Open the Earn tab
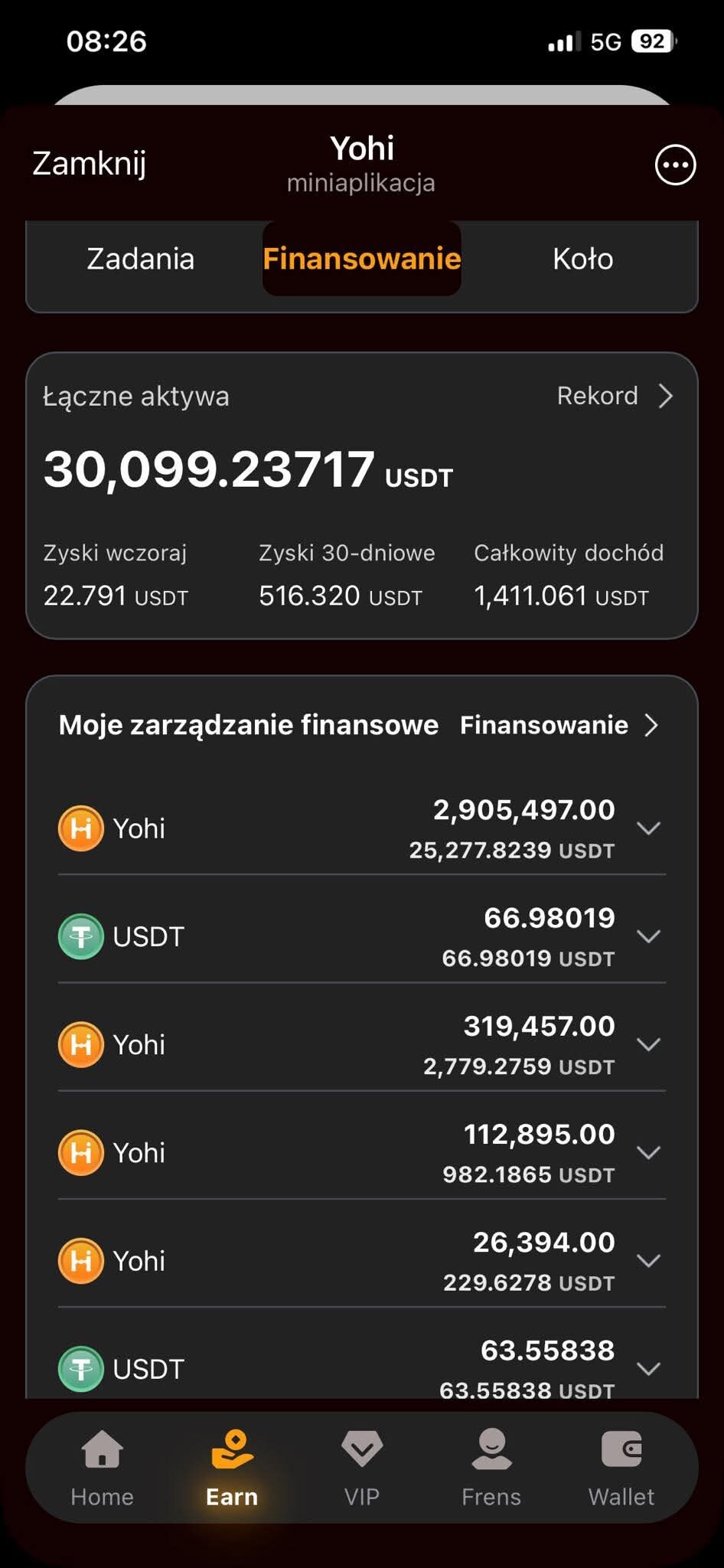724x1568 pixels. click(232, 1468)
